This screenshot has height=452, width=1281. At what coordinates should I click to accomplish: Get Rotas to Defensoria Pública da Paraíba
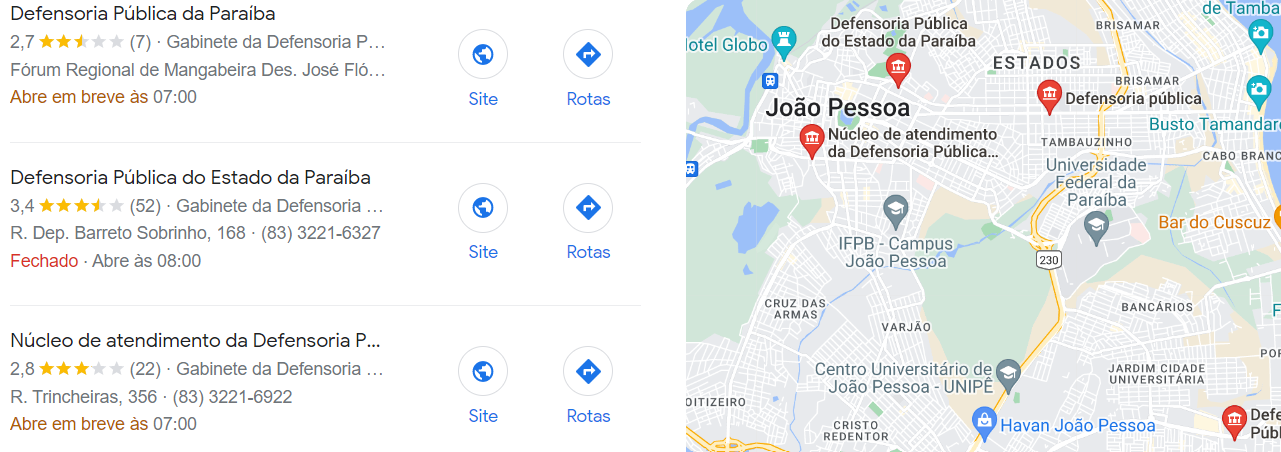click(588, 55)
